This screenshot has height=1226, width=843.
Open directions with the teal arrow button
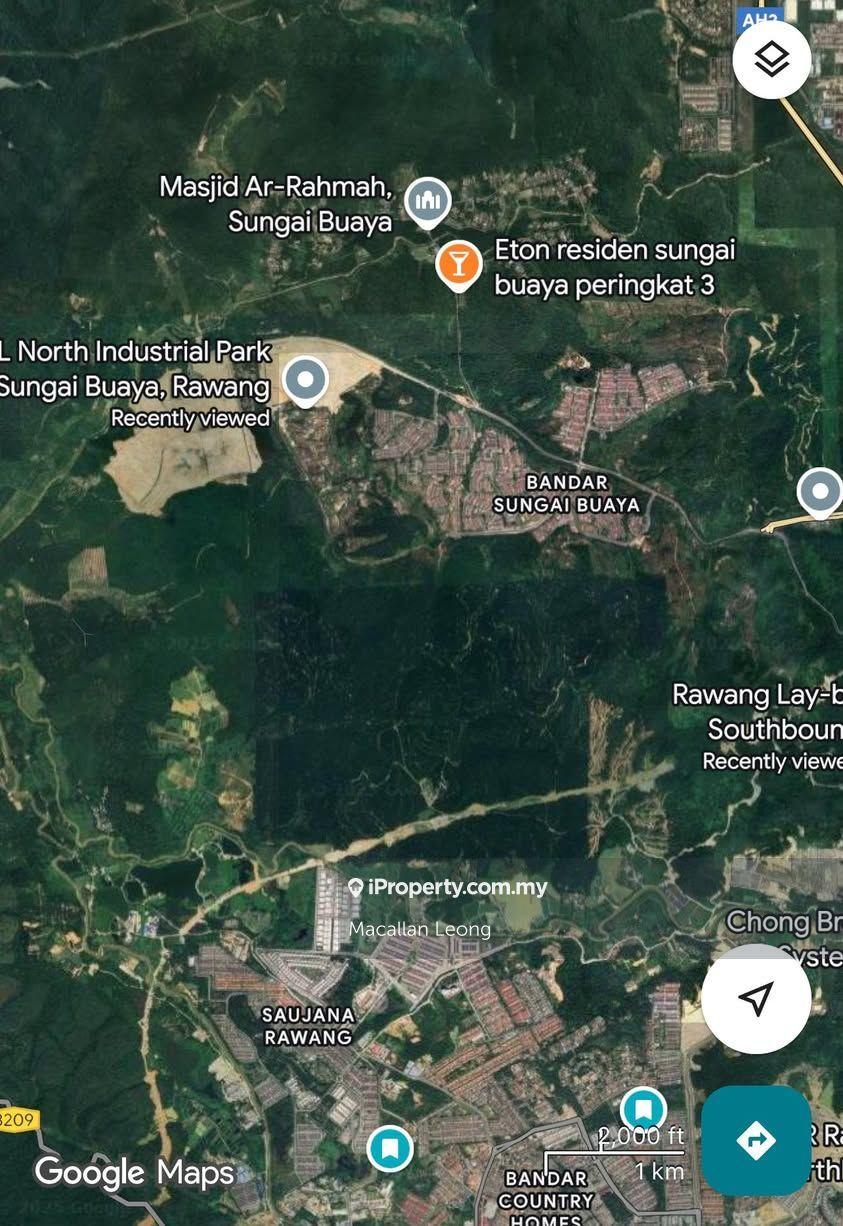coord(755,1140)
